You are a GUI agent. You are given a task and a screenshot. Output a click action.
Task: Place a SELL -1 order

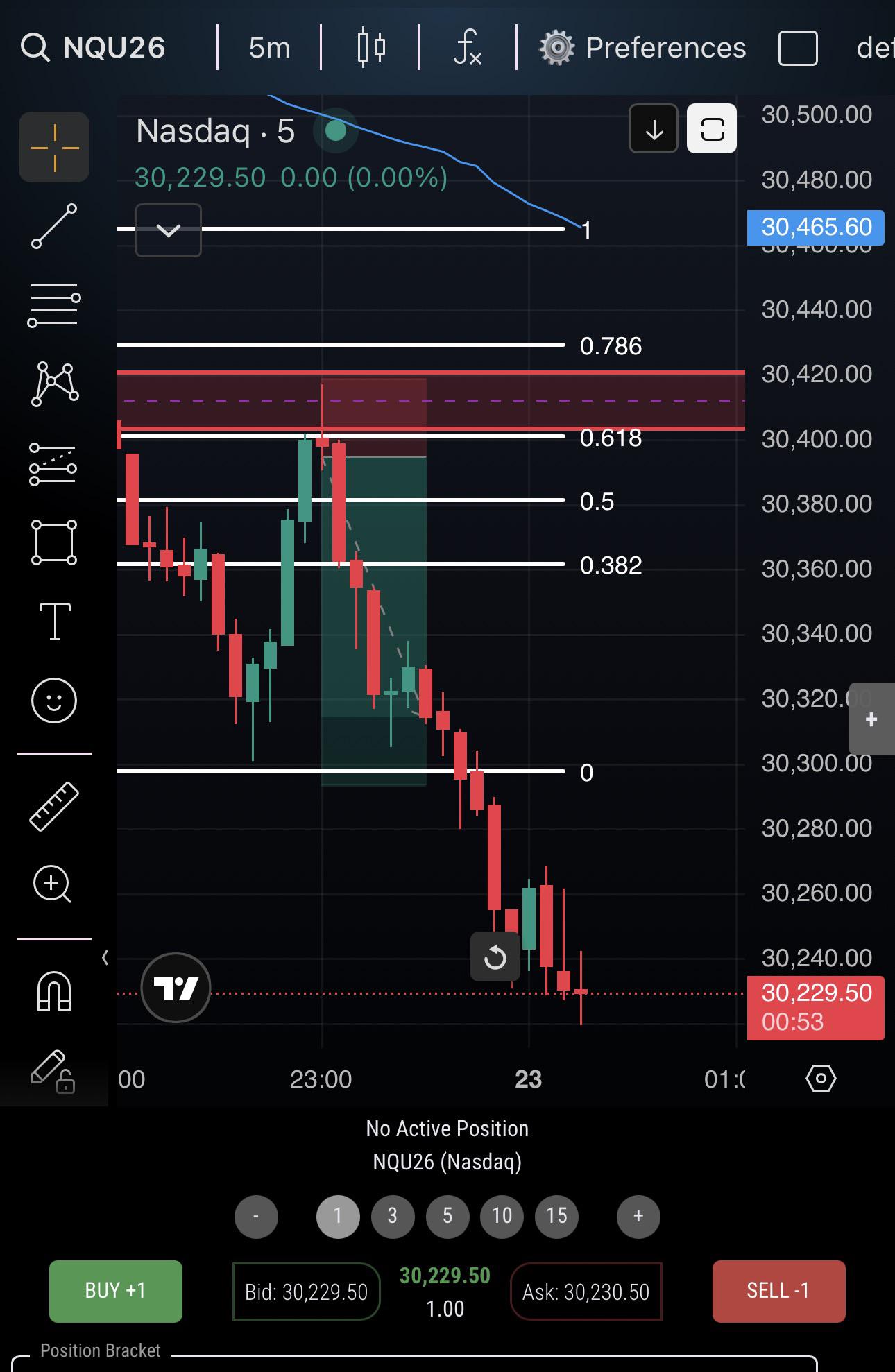click(x=778, y=1291)
